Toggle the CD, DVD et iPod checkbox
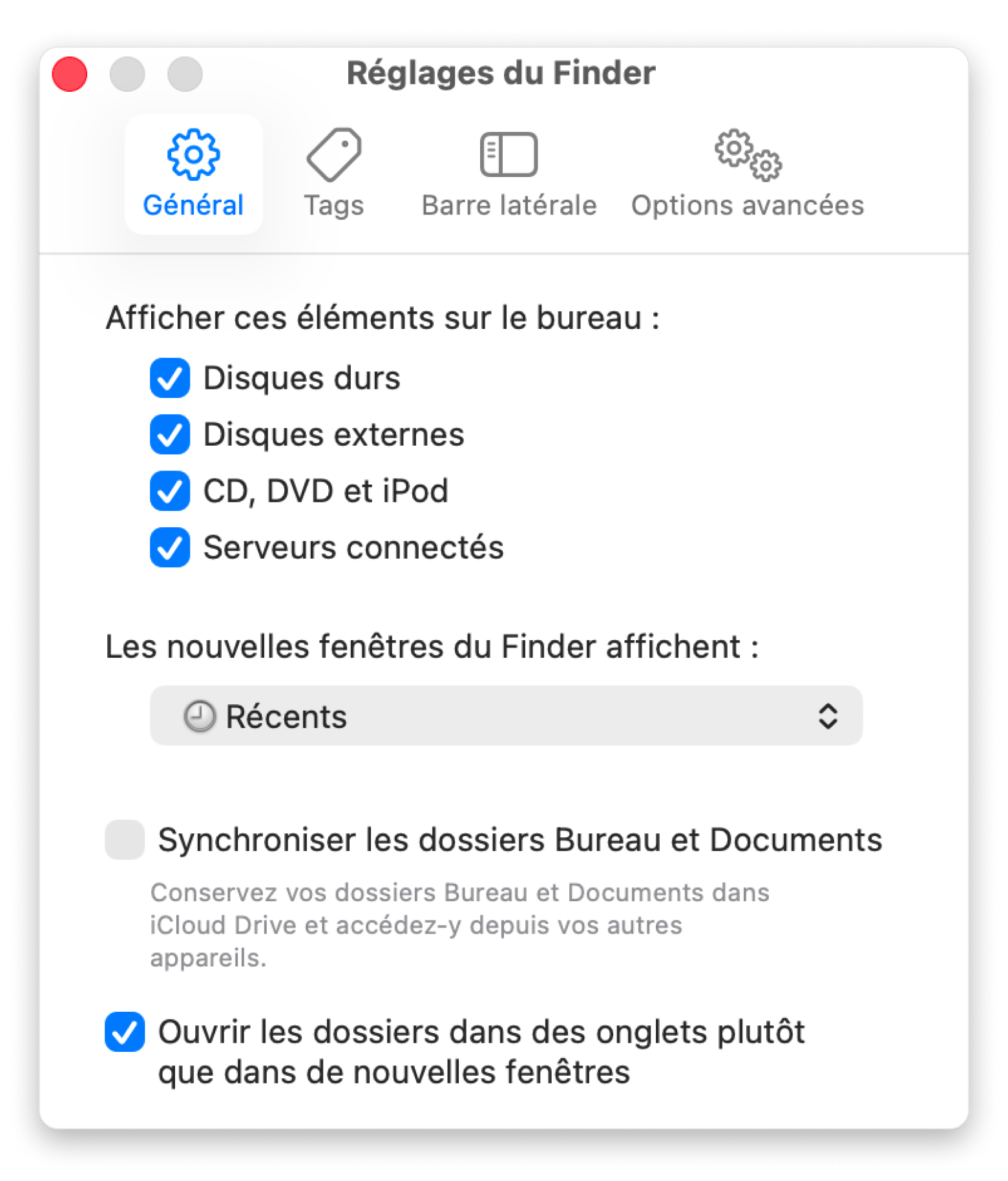Viewport: 1008px width, 1181px height. click(x=170, y=491)
